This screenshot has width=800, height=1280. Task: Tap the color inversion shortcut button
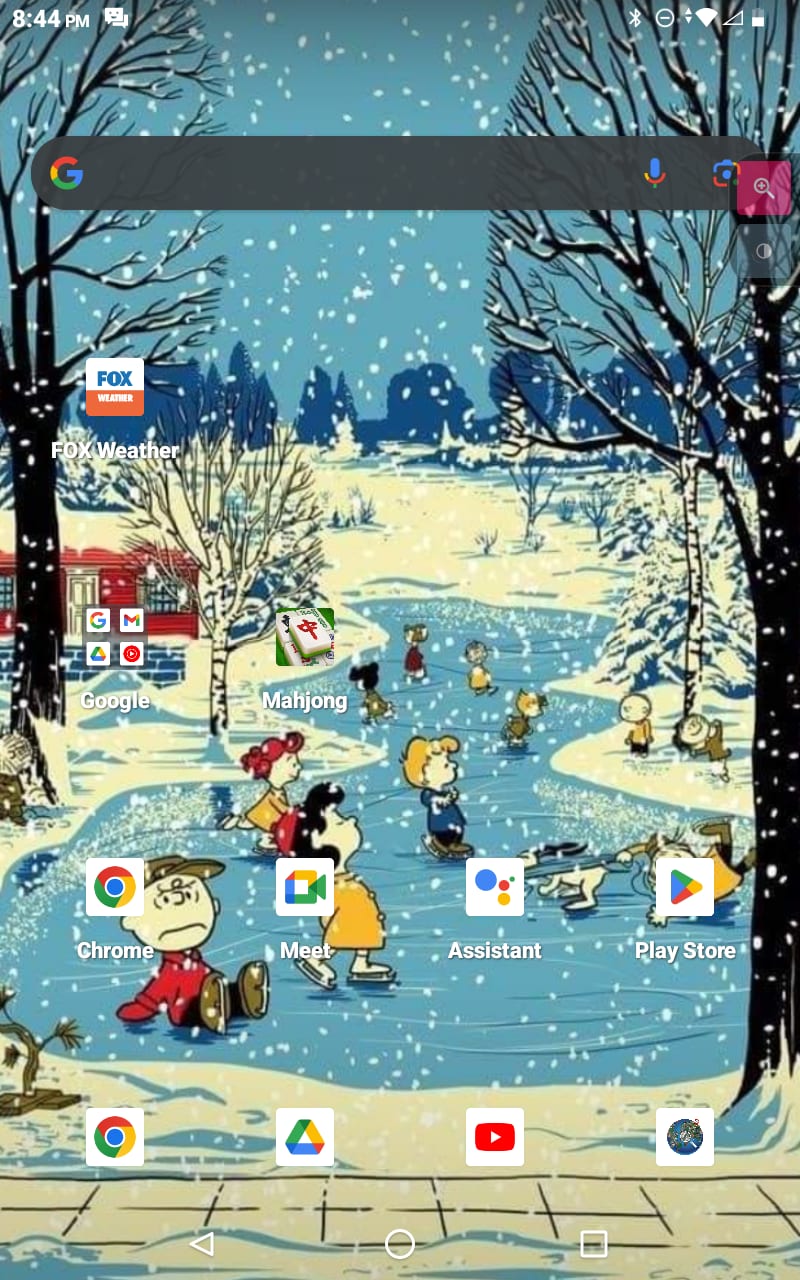point(764,251)
